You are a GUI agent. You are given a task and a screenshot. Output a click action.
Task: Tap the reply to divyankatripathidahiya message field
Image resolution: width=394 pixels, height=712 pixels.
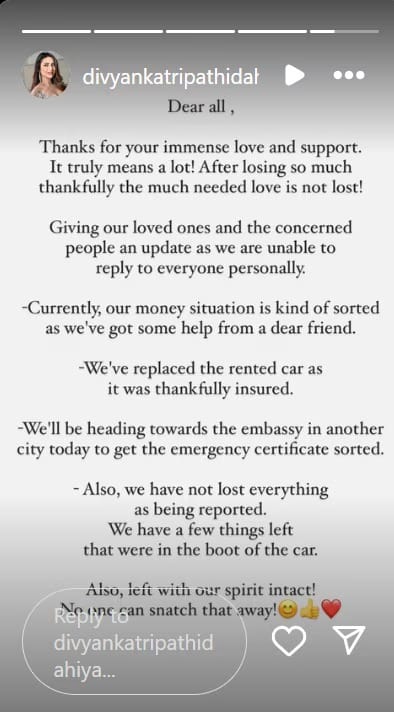[134, 642]
